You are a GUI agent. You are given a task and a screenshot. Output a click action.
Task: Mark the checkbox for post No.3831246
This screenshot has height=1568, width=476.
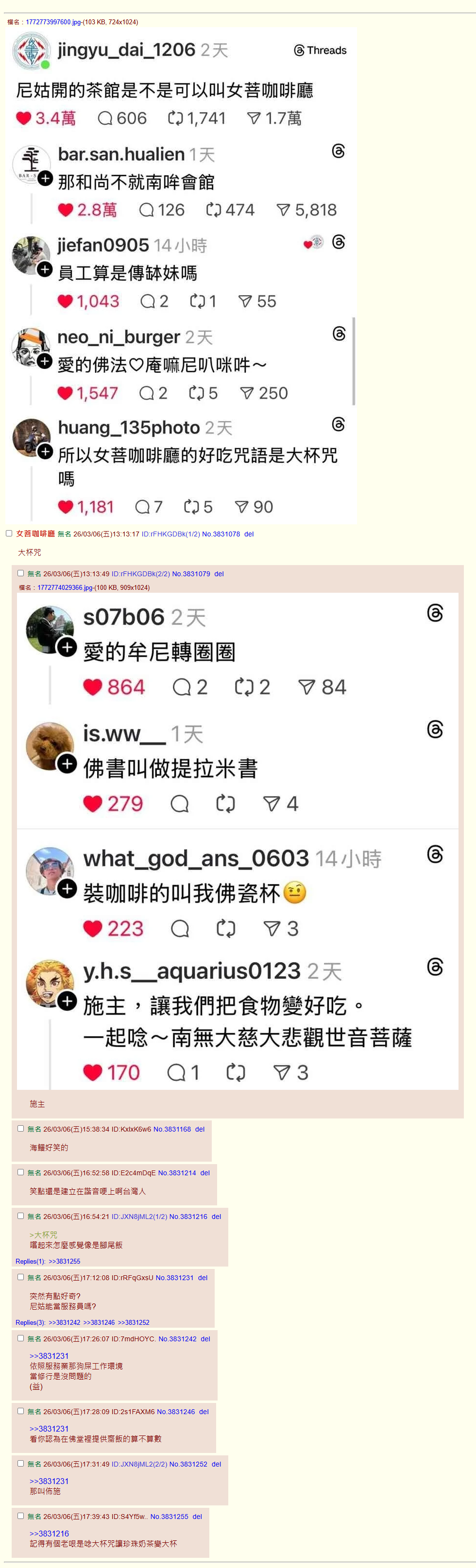pos(21,1410)
